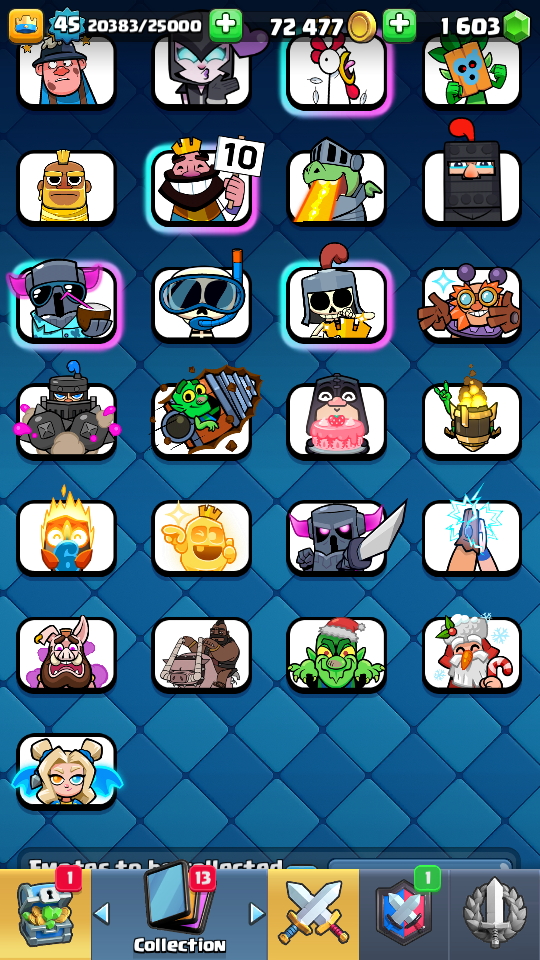
Task: Tap the right arrow beside Collection
Action: [258, 913]
